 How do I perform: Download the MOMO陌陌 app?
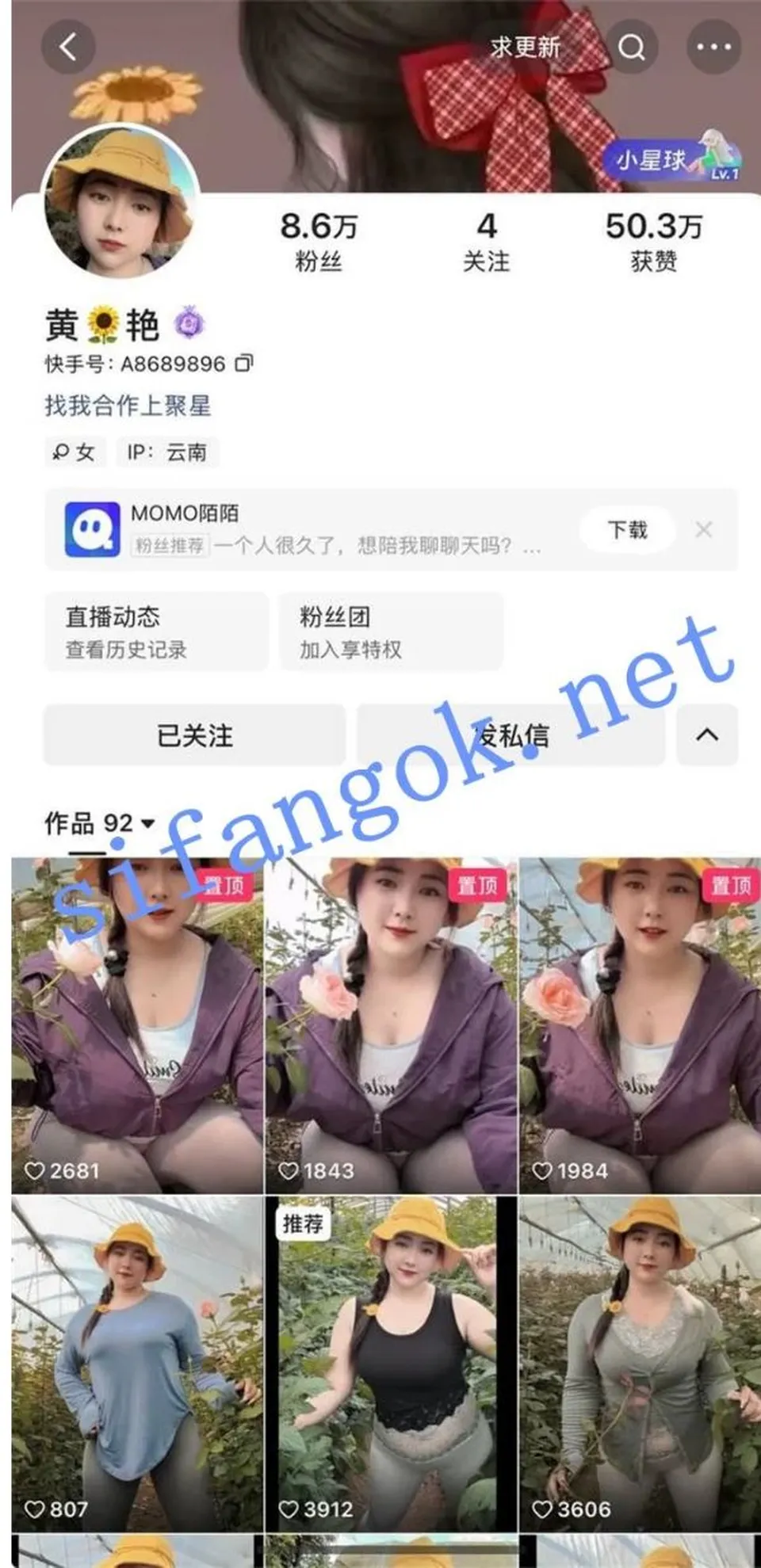click(x=628, y=529)
